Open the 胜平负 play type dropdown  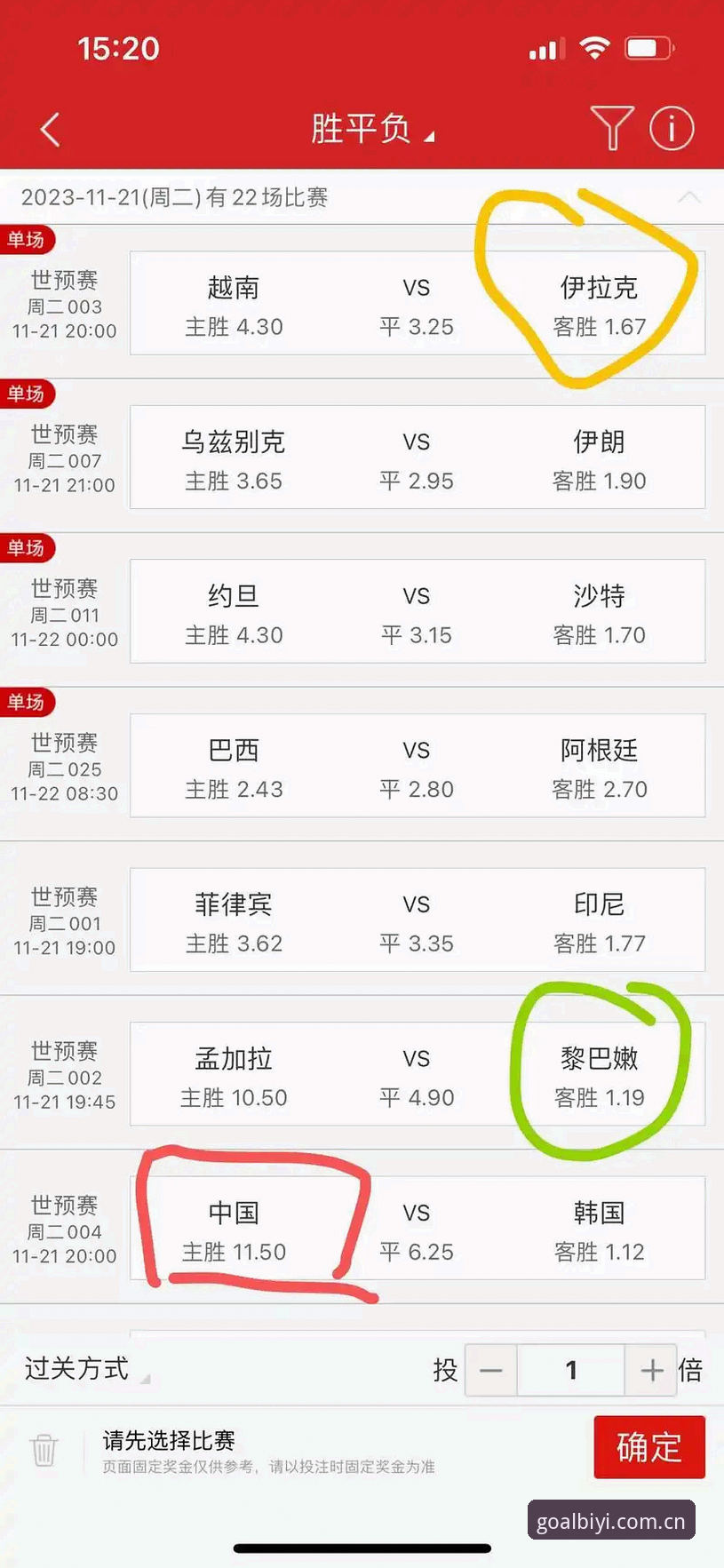click(x=371, y=129)
